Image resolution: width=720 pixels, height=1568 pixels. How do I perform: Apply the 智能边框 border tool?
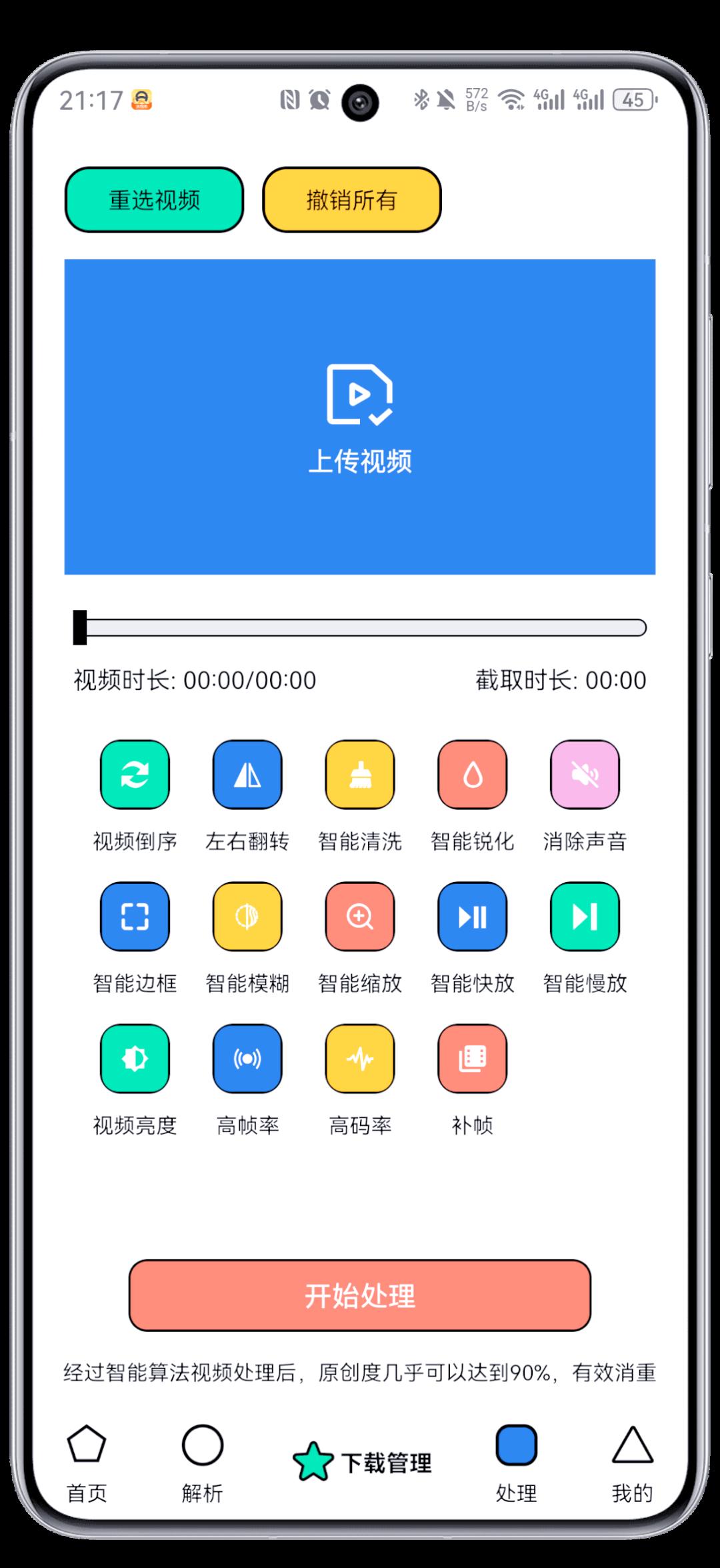click(x=135, y=917)
